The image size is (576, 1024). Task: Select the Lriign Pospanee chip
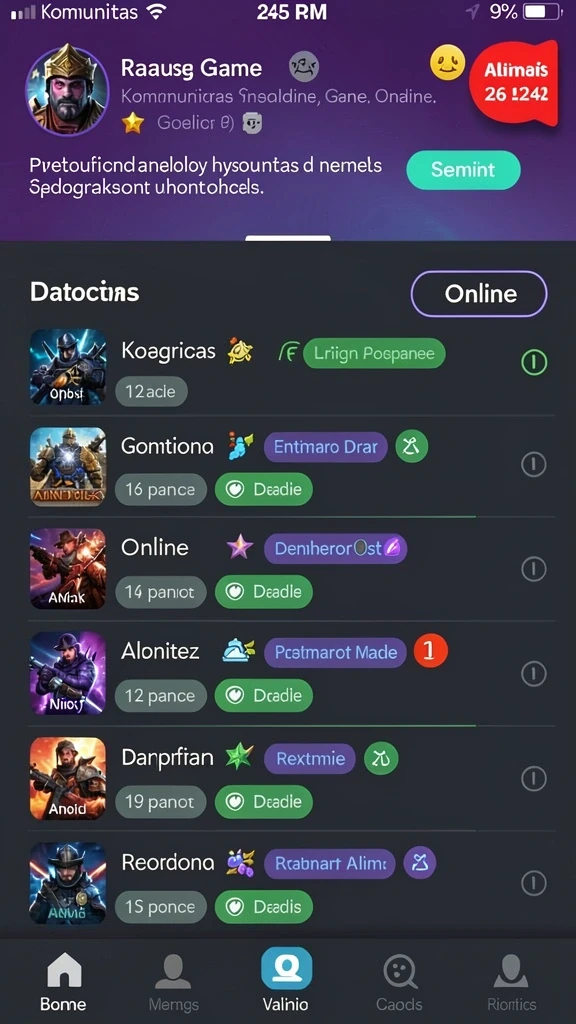click(374, 353)
